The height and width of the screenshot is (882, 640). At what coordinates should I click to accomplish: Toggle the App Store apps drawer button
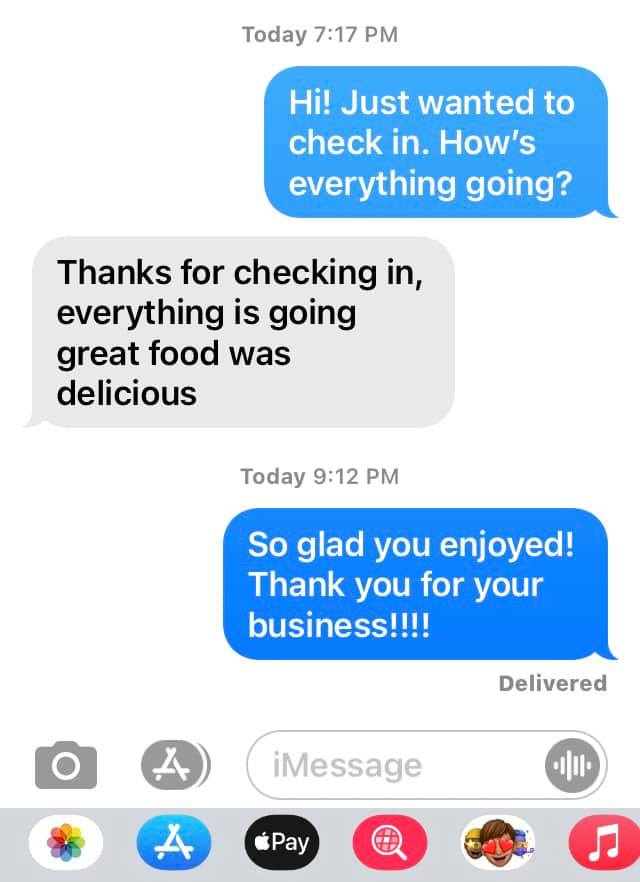tap(175, 765)
